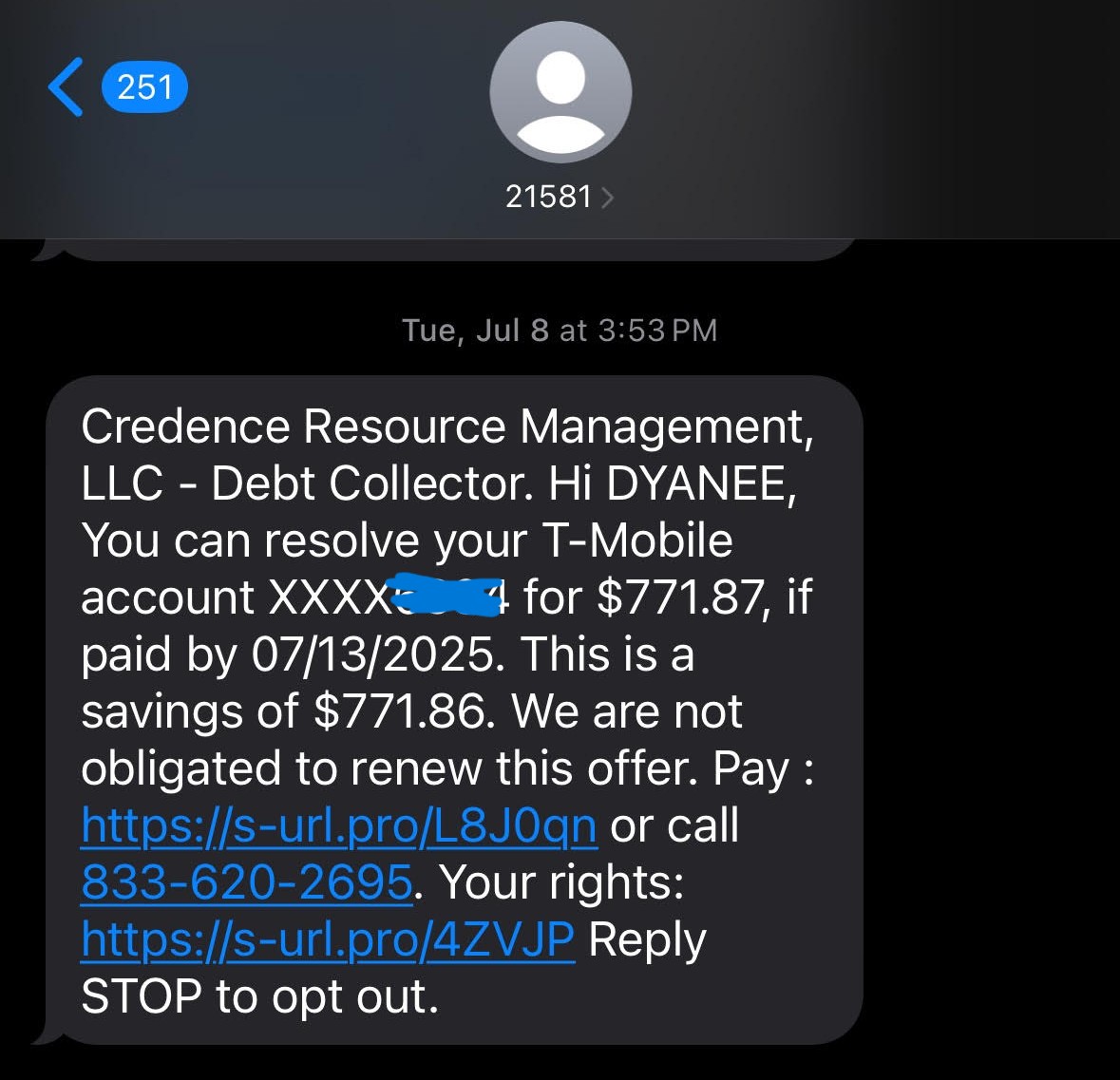
Task: Open contact details for 21581
Action: (x=560, y=197)
